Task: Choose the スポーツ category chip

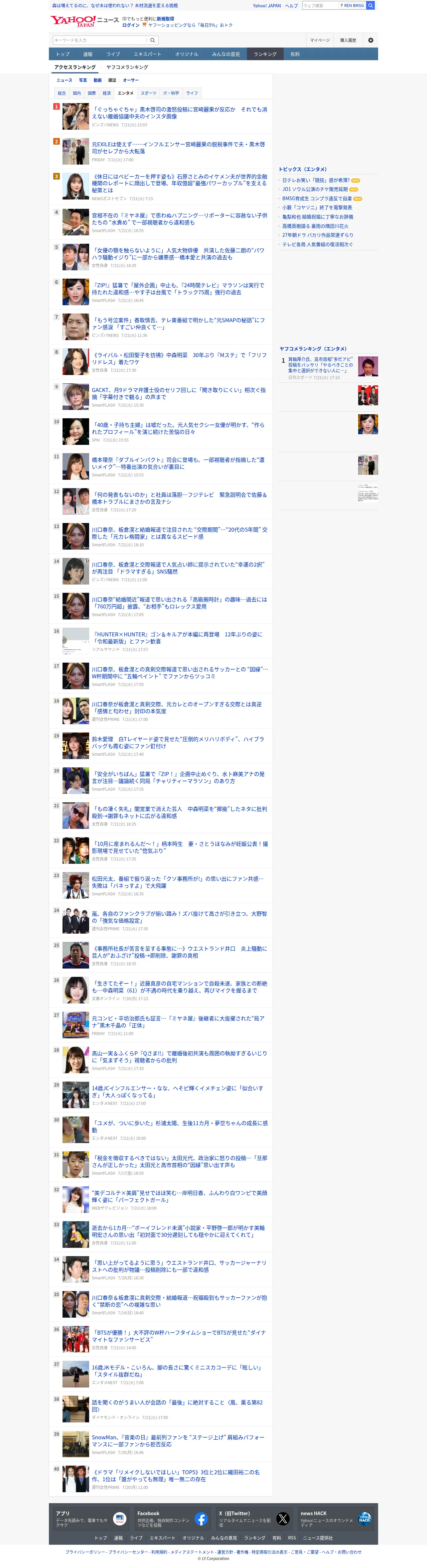Action: tap(149, 93)
